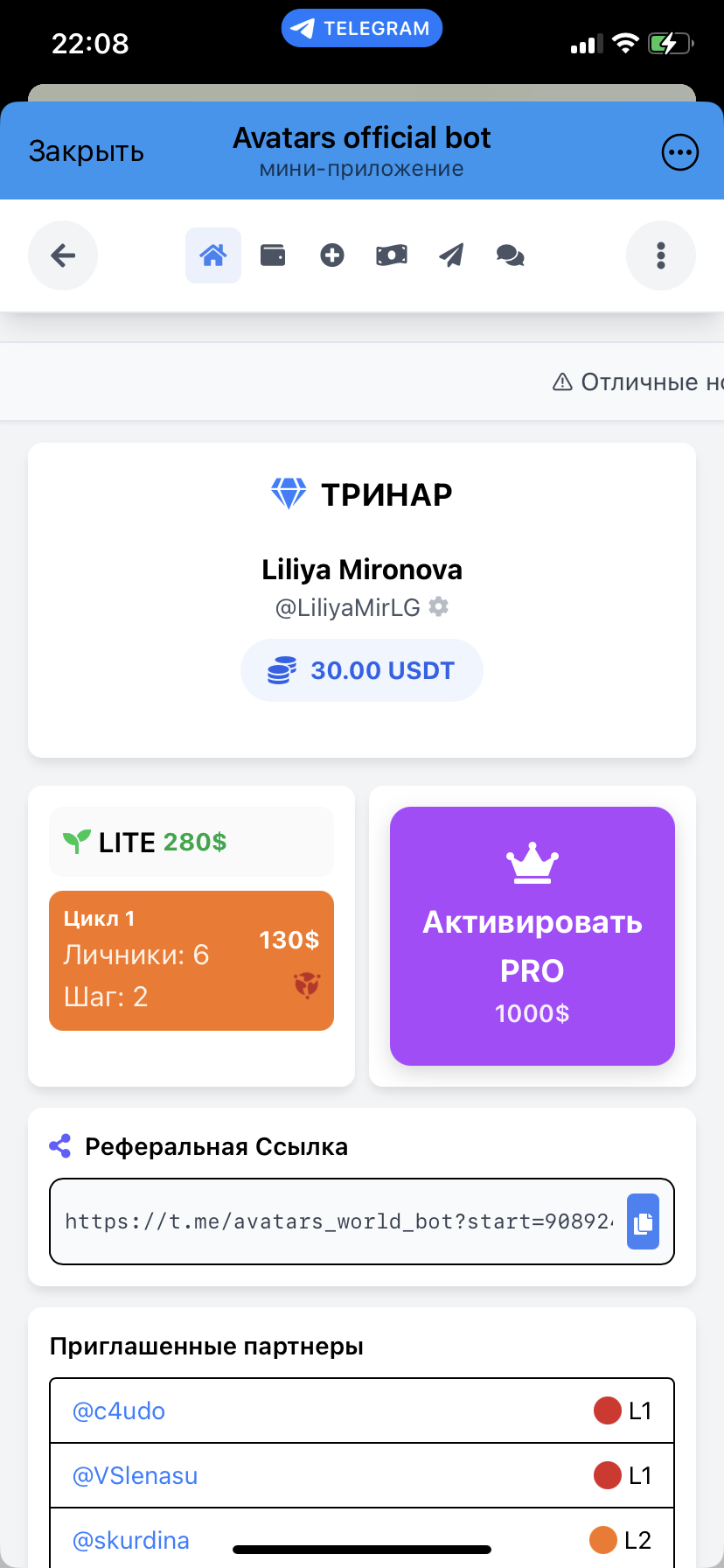The image size is (724, 1568).
Task: Tap the plus circle icon
Action: (x=332, y=255)
